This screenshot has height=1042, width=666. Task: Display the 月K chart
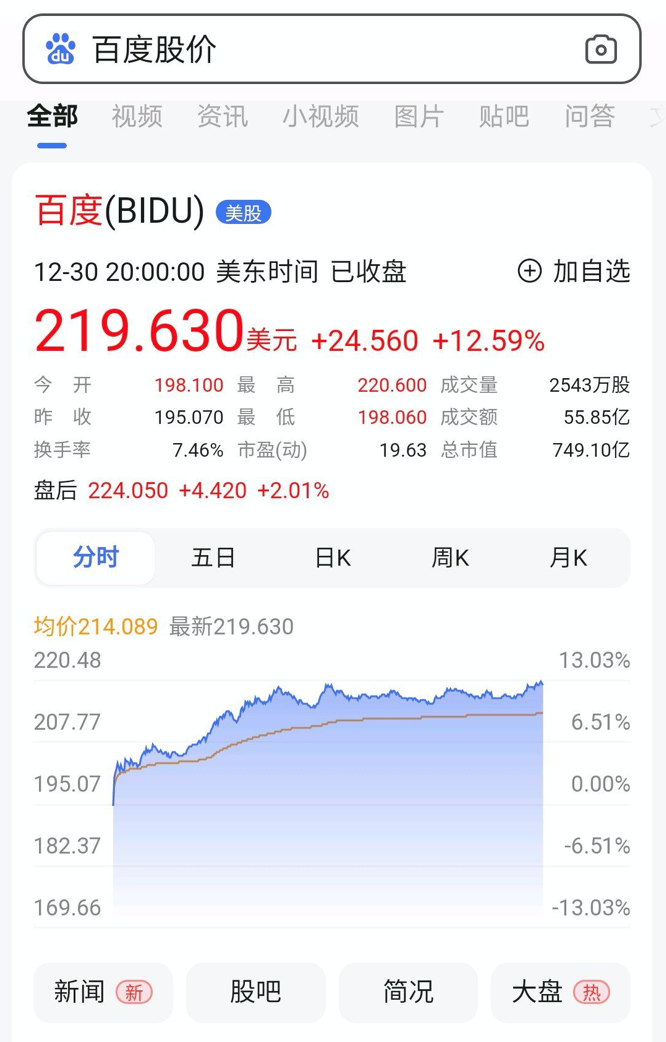tap(568, 557)
